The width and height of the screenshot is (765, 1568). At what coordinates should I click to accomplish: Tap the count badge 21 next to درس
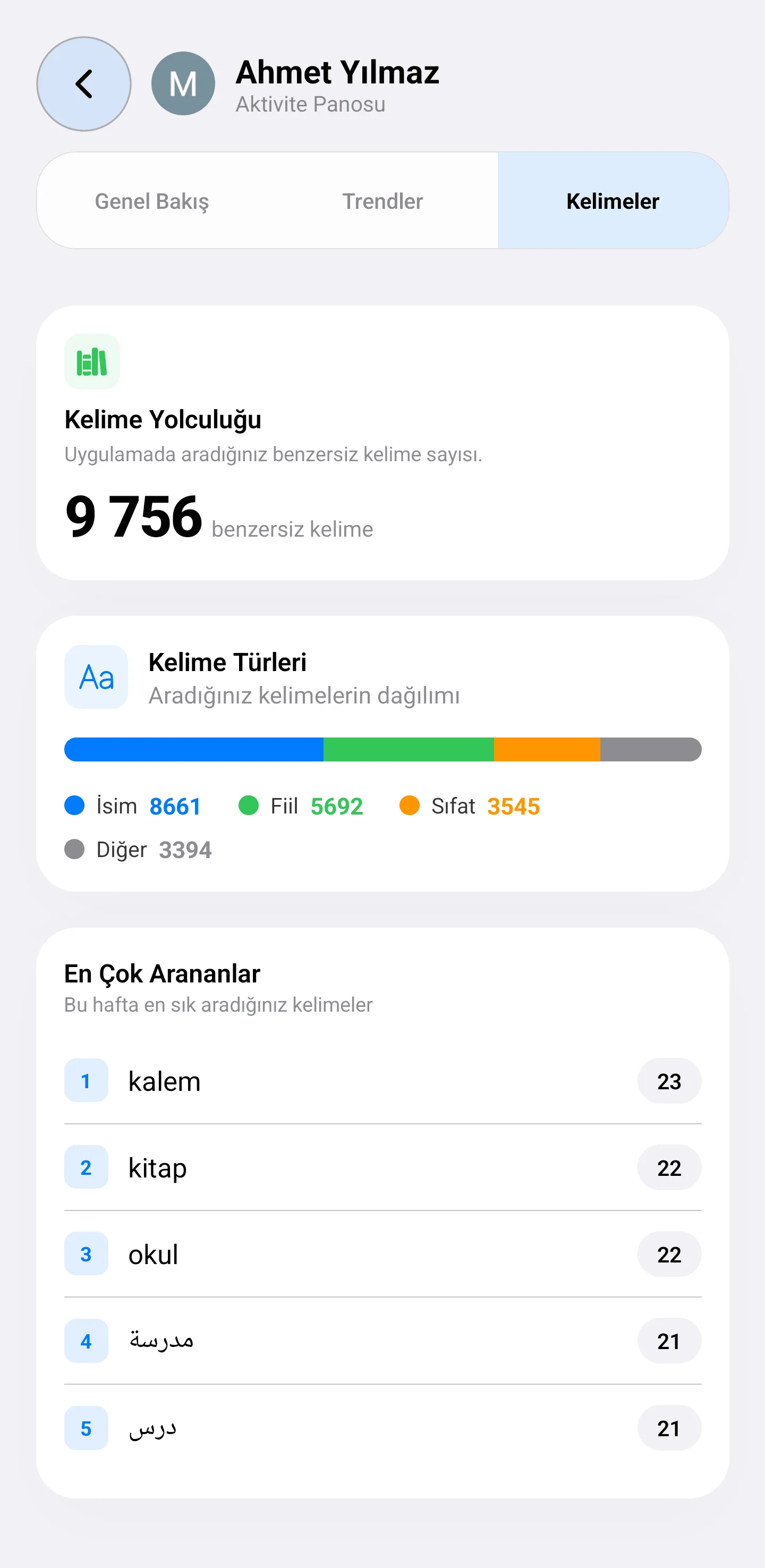pos(669,1428)
